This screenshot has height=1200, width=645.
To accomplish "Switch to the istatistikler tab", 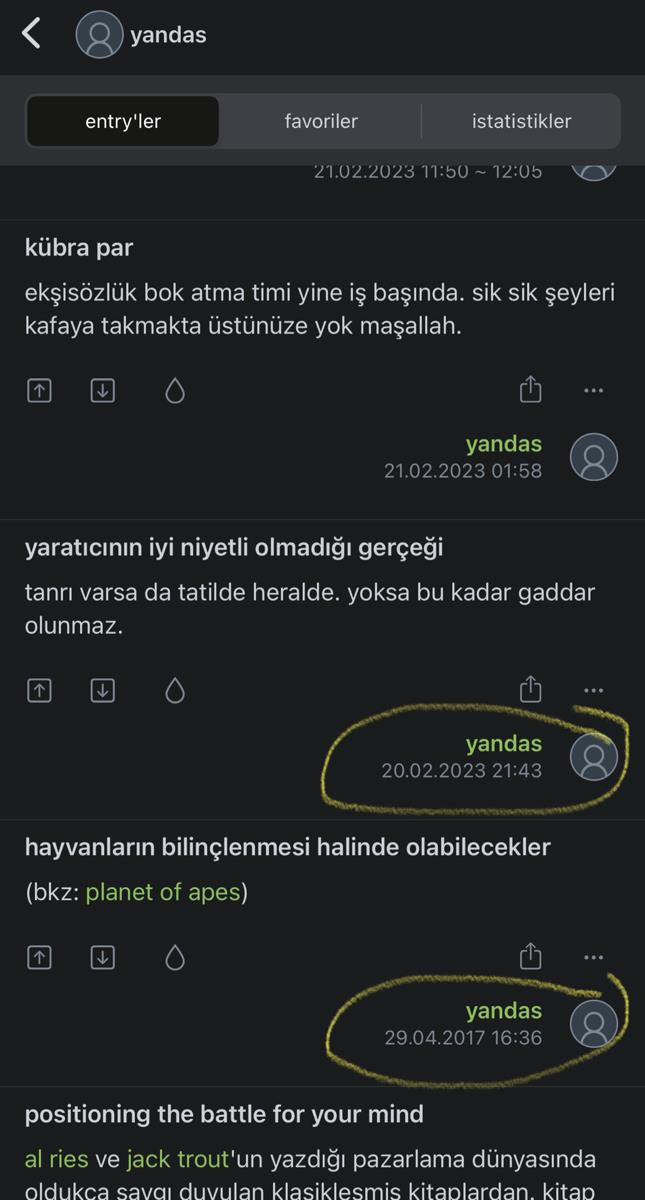I will [521, 121].
